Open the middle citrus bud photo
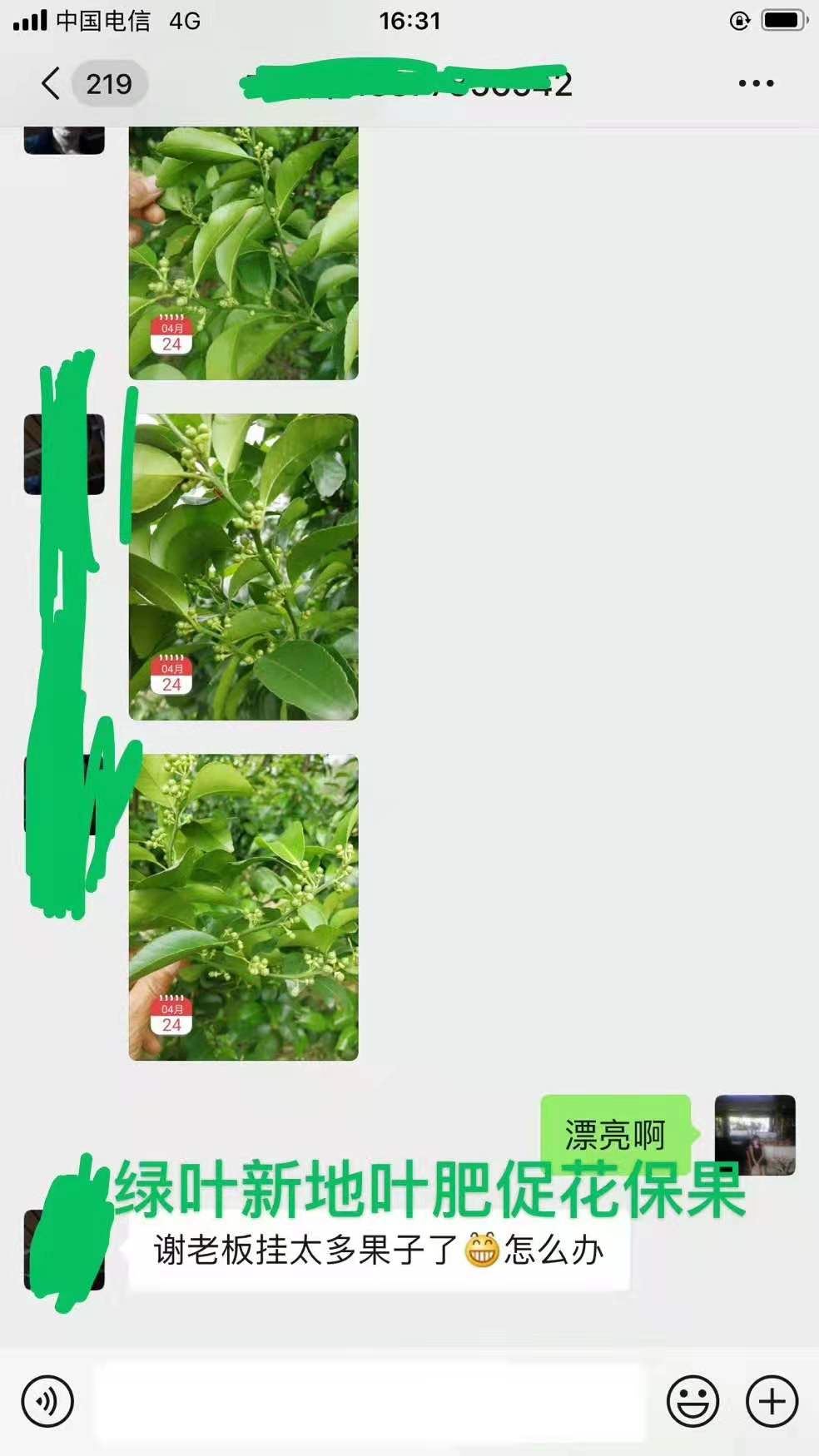Image resolution: width=819 pixels, height=1456 pixels. (x=243, y=567)
